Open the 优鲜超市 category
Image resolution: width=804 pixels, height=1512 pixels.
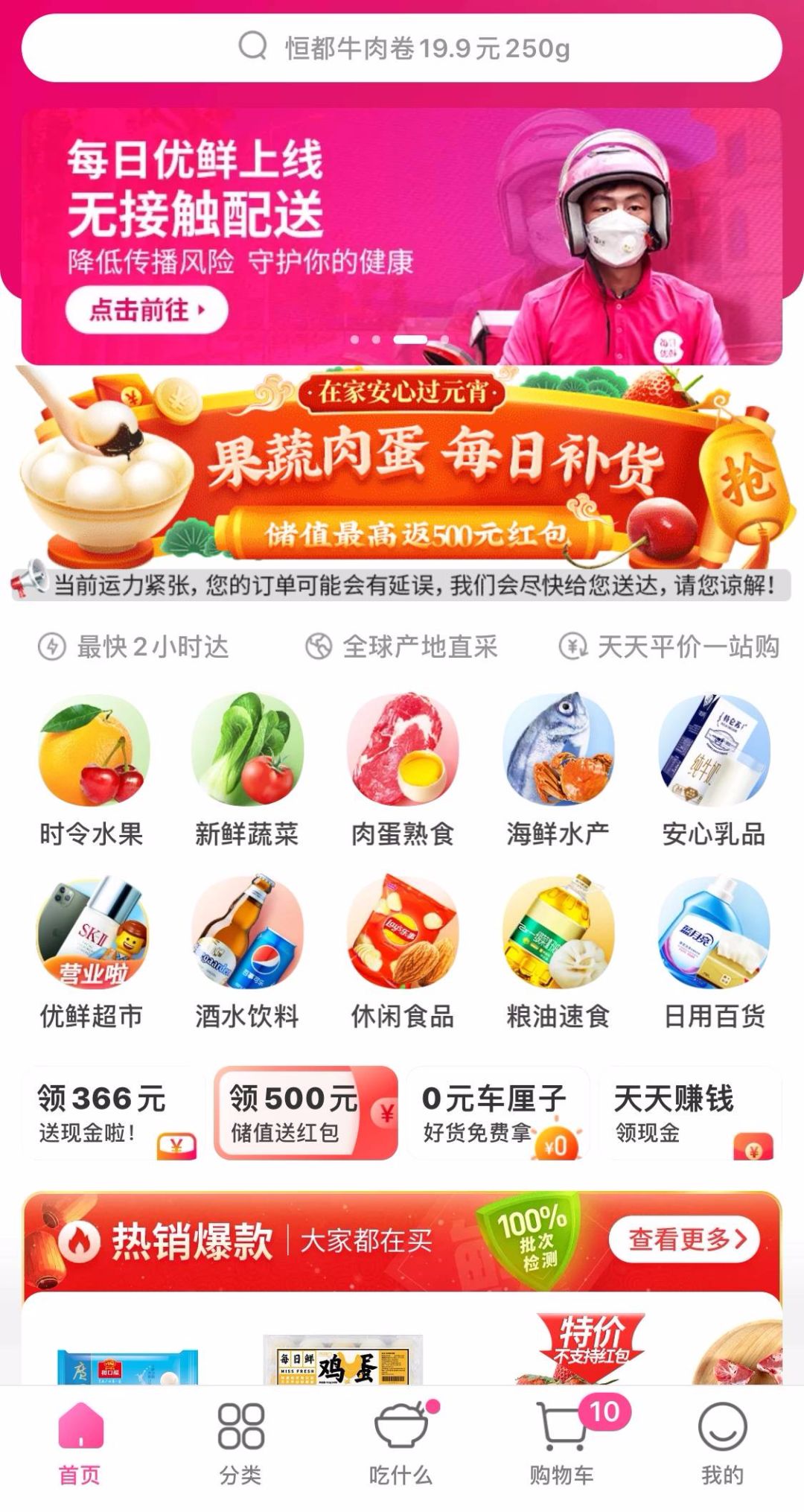[92, 953]
